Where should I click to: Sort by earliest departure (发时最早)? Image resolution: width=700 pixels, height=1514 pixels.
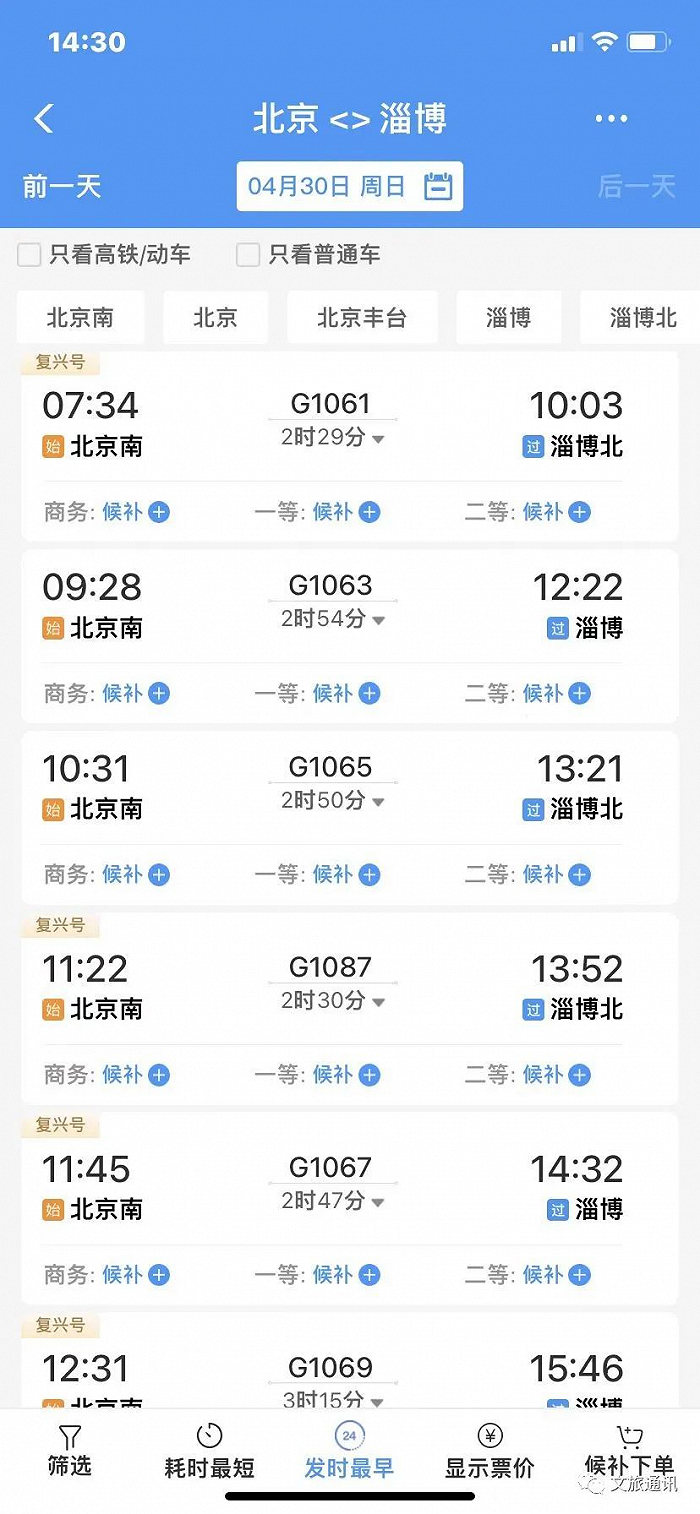pos(349,1452)
